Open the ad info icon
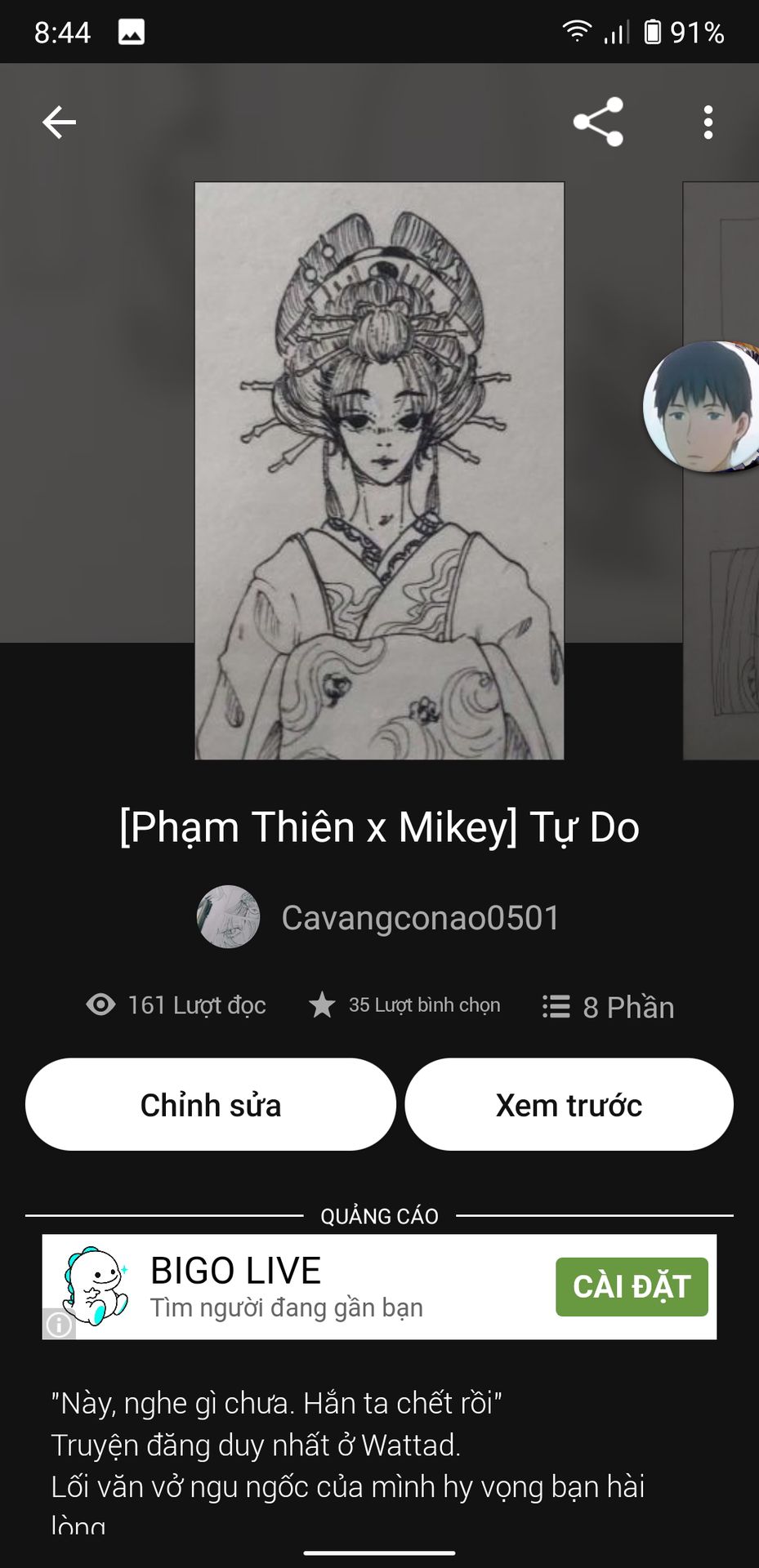Viewport: 759px width, 1568px height. [x=59, y=1324]
